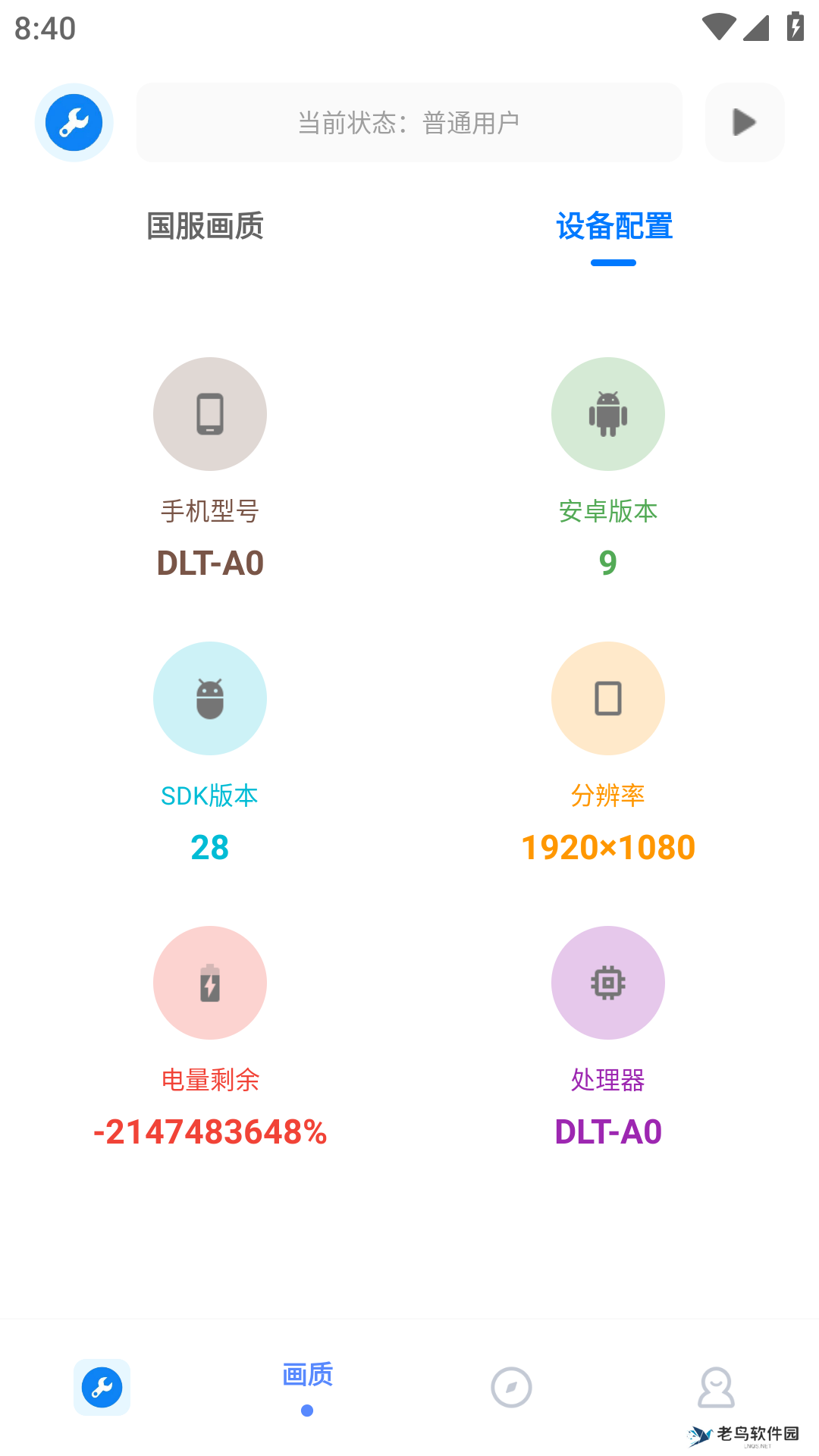Screen dimensions: 819x1456
Task: Open the wrench tab in bottom navigation
Action: [x=102, y=1387]
